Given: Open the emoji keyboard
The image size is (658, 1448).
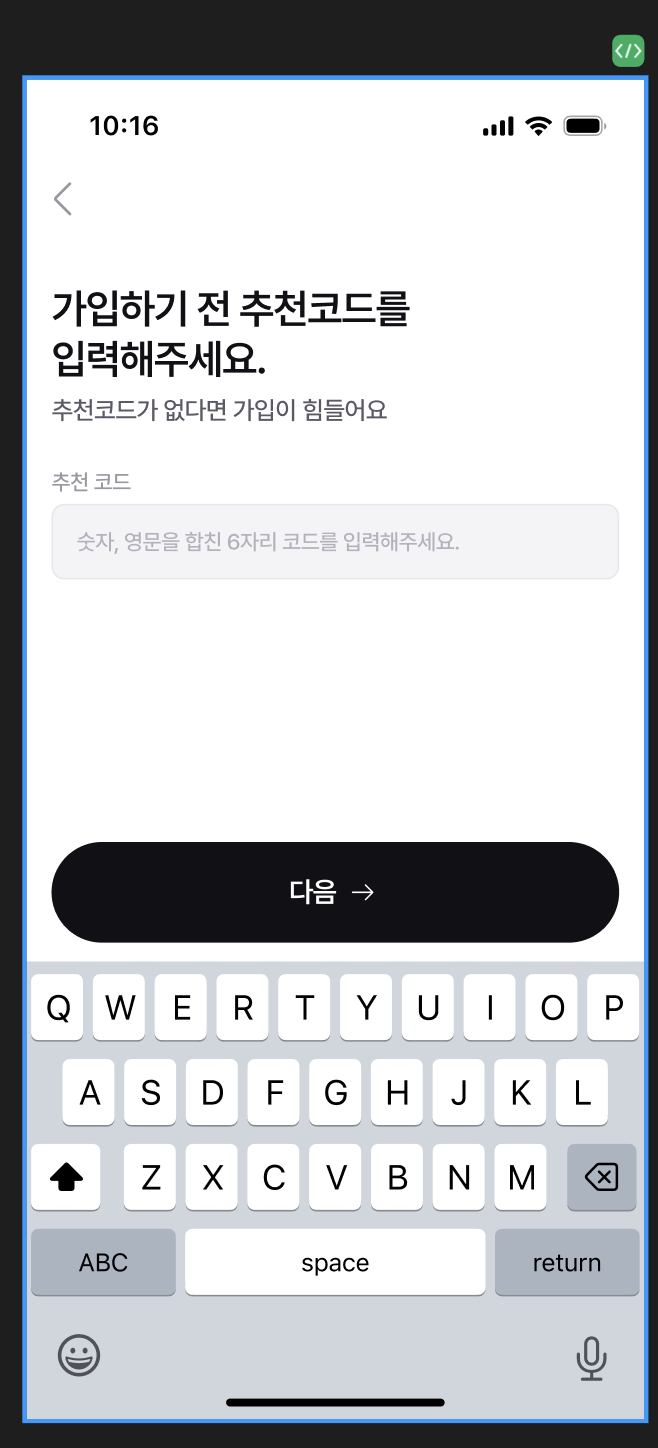Looking at the screenshot, I should click(79, 1357).
